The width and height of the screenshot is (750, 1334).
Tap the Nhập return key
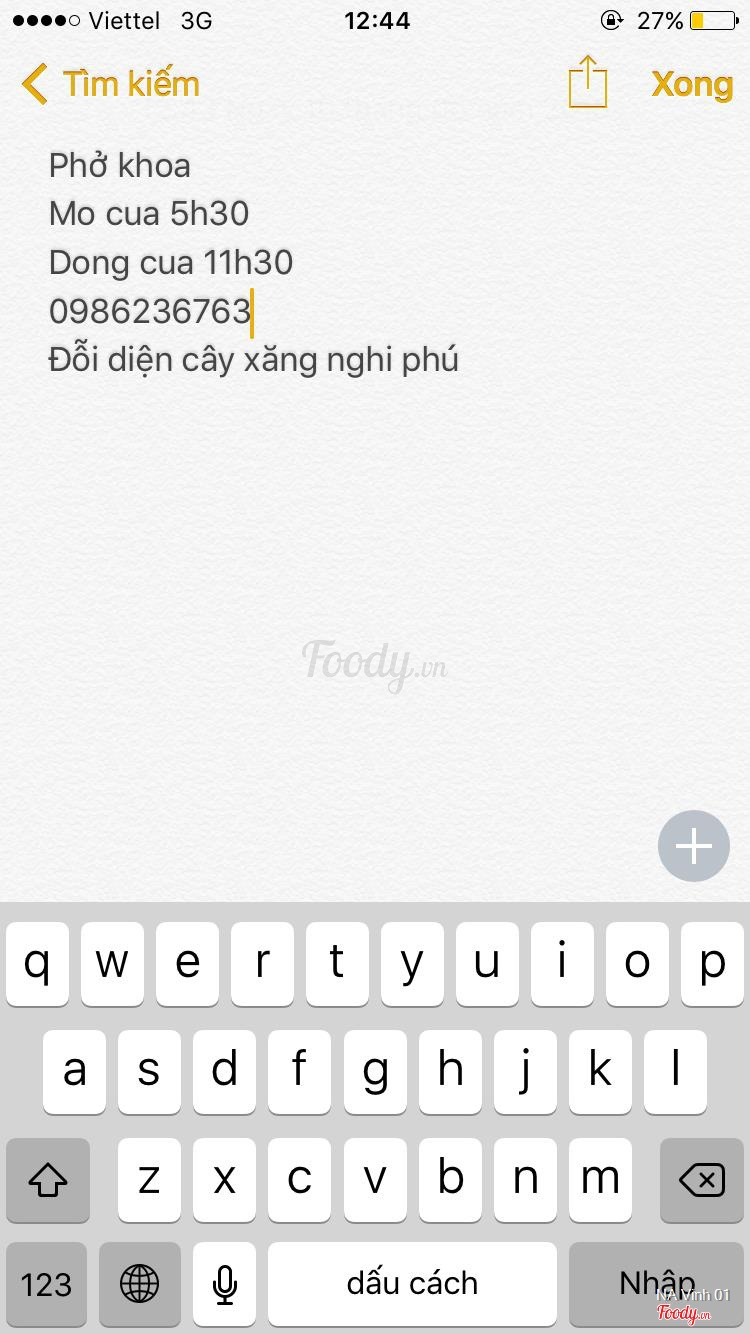656,1284
